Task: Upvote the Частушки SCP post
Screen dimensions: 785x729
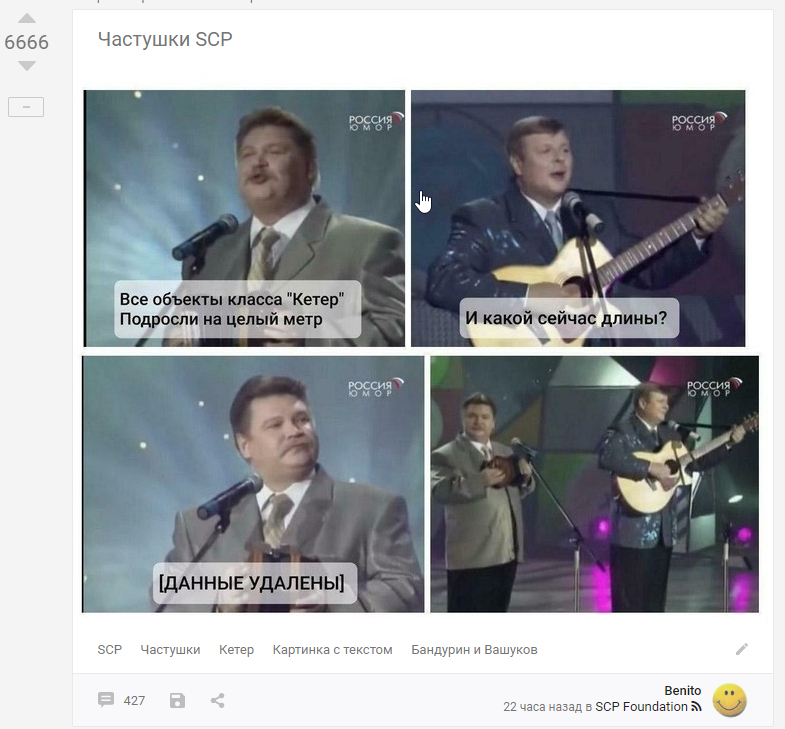Action: 27,19
